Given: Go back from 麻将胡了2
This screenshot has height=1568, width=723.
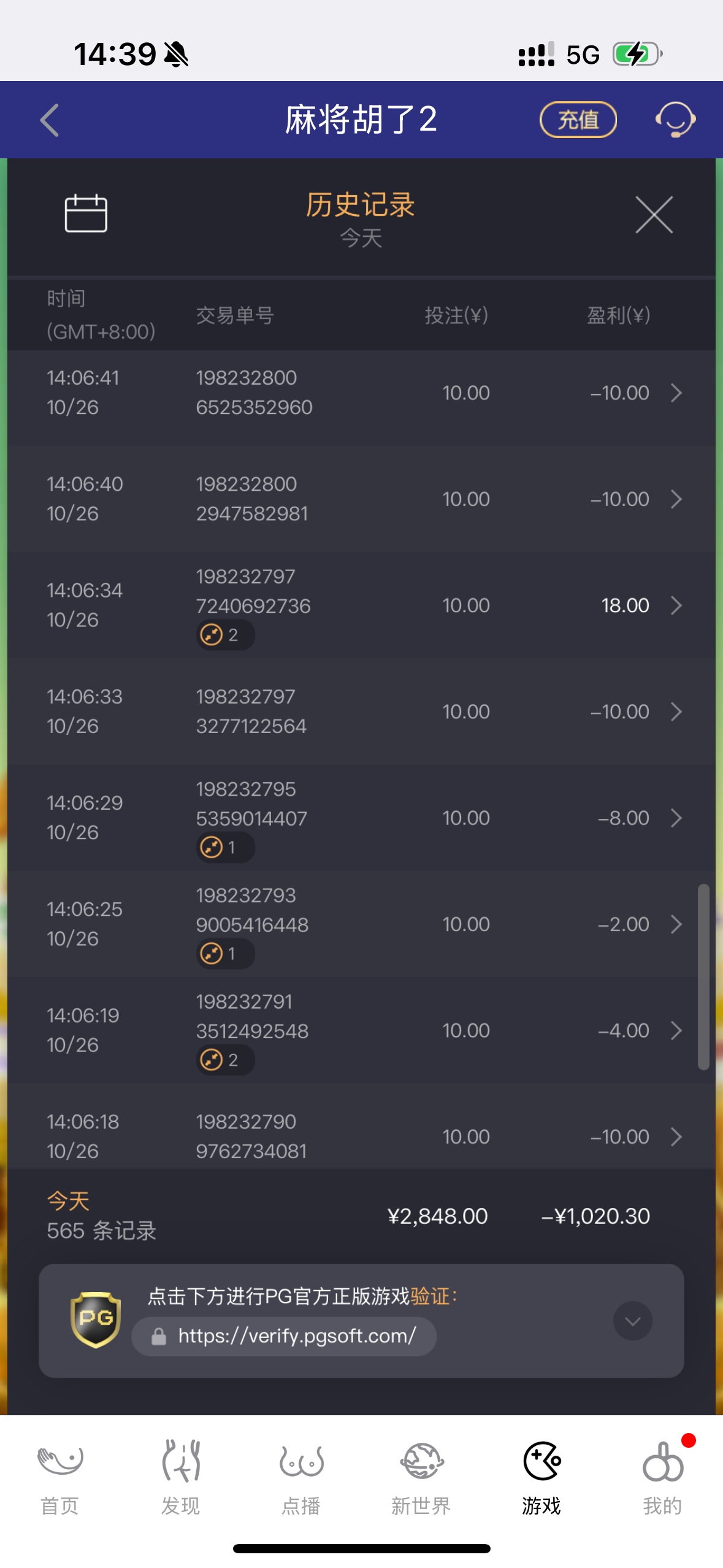Looking at the screenshot, I should pyautogui.click(x=50, y=120).
